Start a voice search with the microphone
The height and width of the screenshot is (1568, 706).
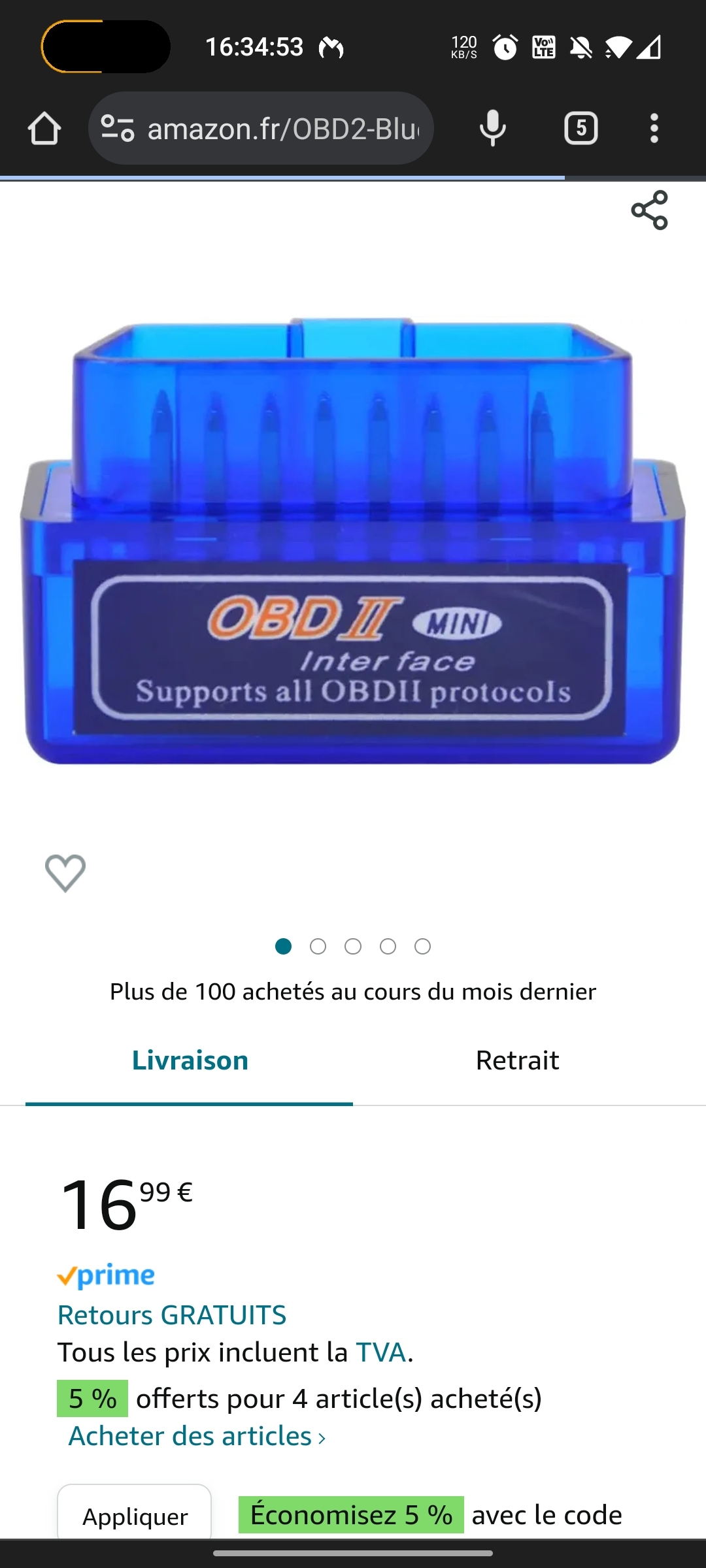(493, 128)
